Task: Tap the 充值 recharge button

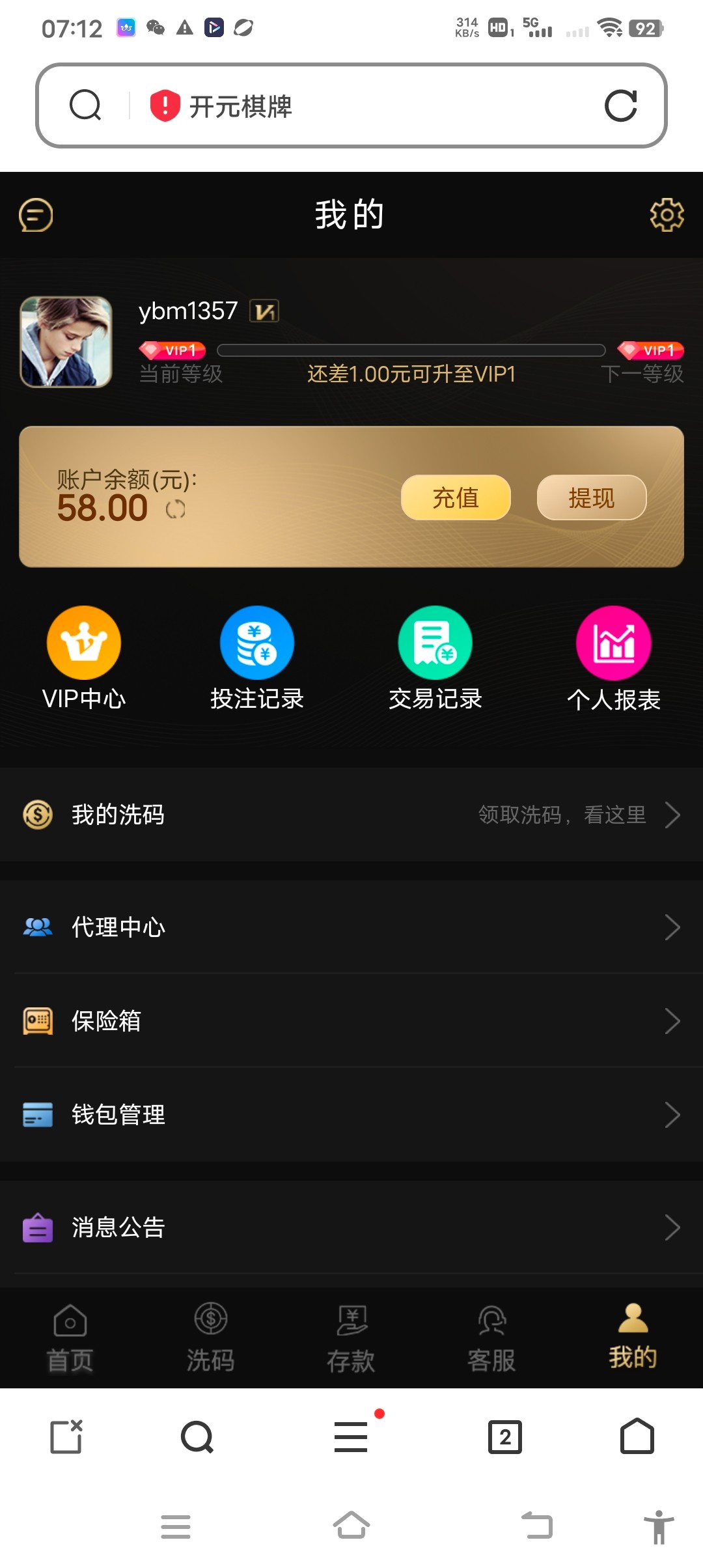Action: [456, 498]
